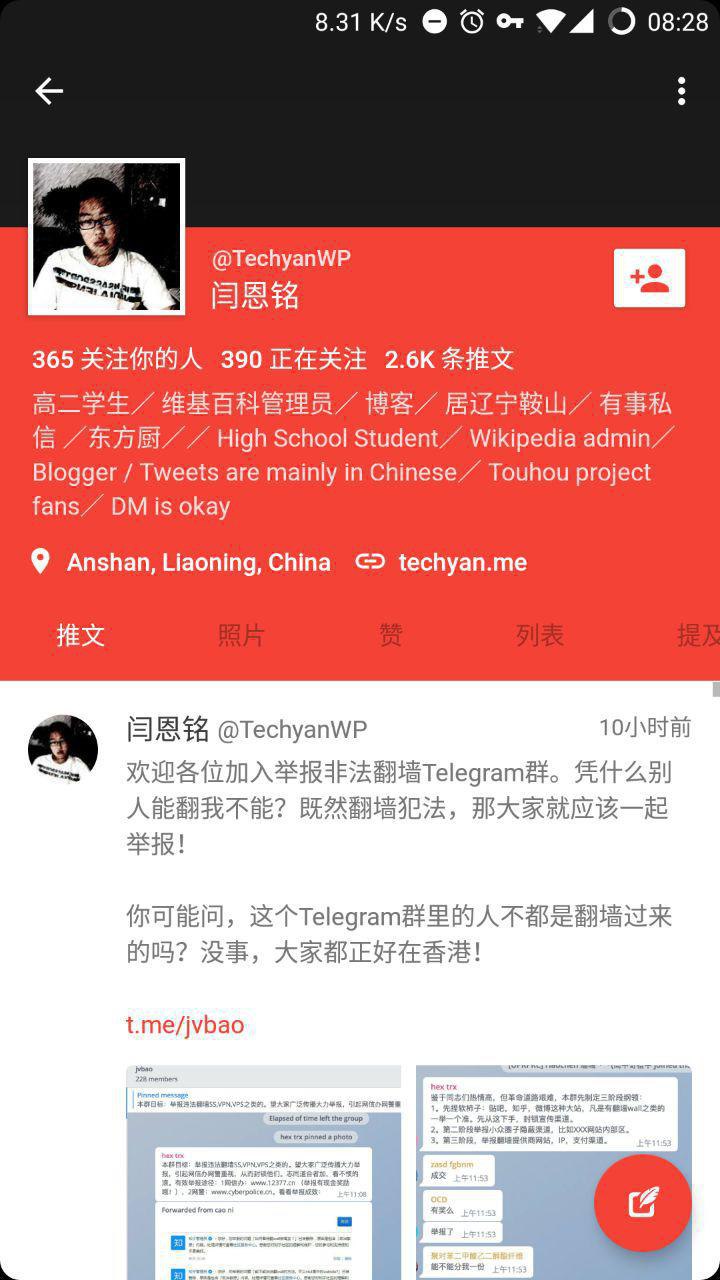Switch to the 提及 tab

(x=697, y=635)
